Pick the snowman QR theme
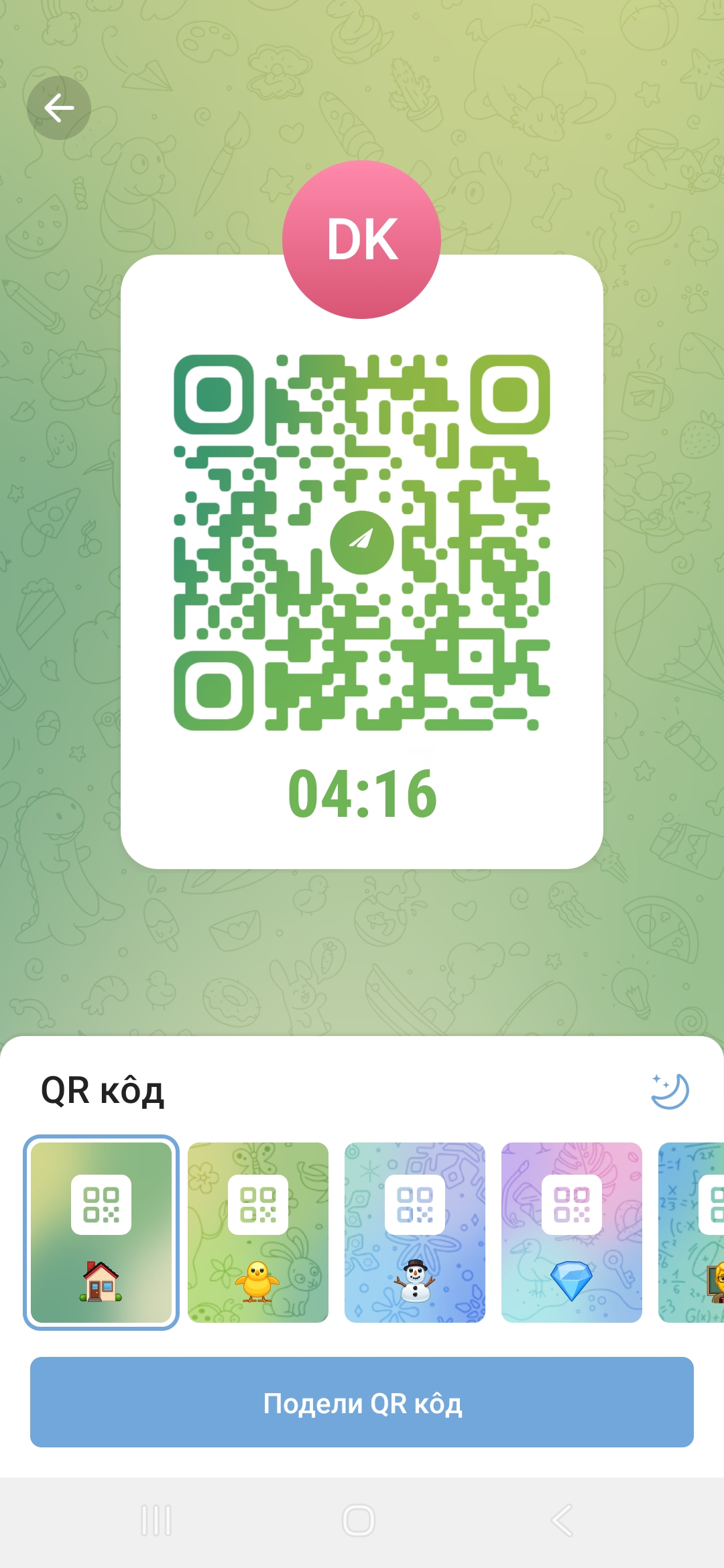This screenshot has width=724, height=1568. coord(415,1232)
